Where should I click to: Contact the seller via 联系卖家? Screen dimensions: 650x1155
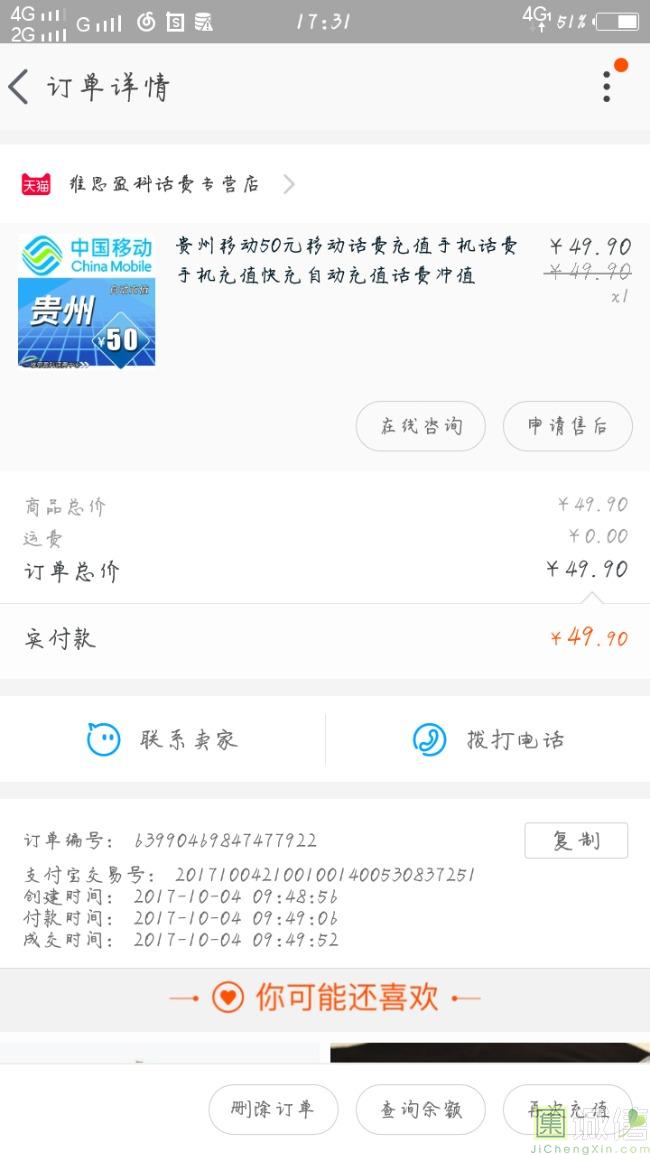tap(162, 739)
